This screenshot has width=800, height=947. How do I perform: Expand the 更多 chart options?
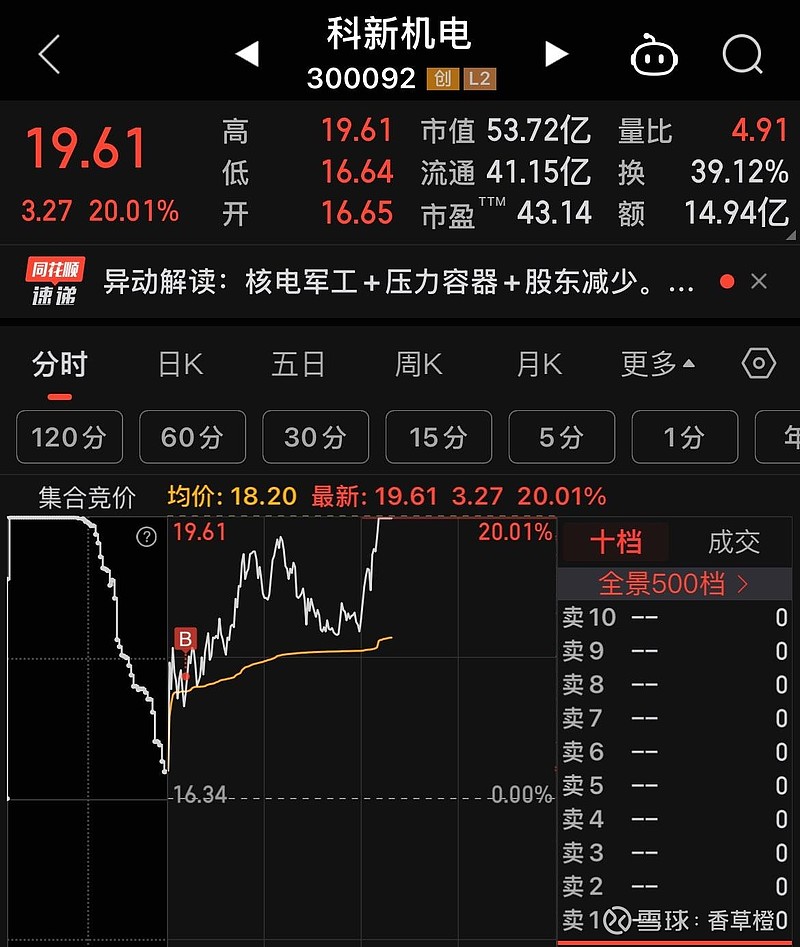657,365
